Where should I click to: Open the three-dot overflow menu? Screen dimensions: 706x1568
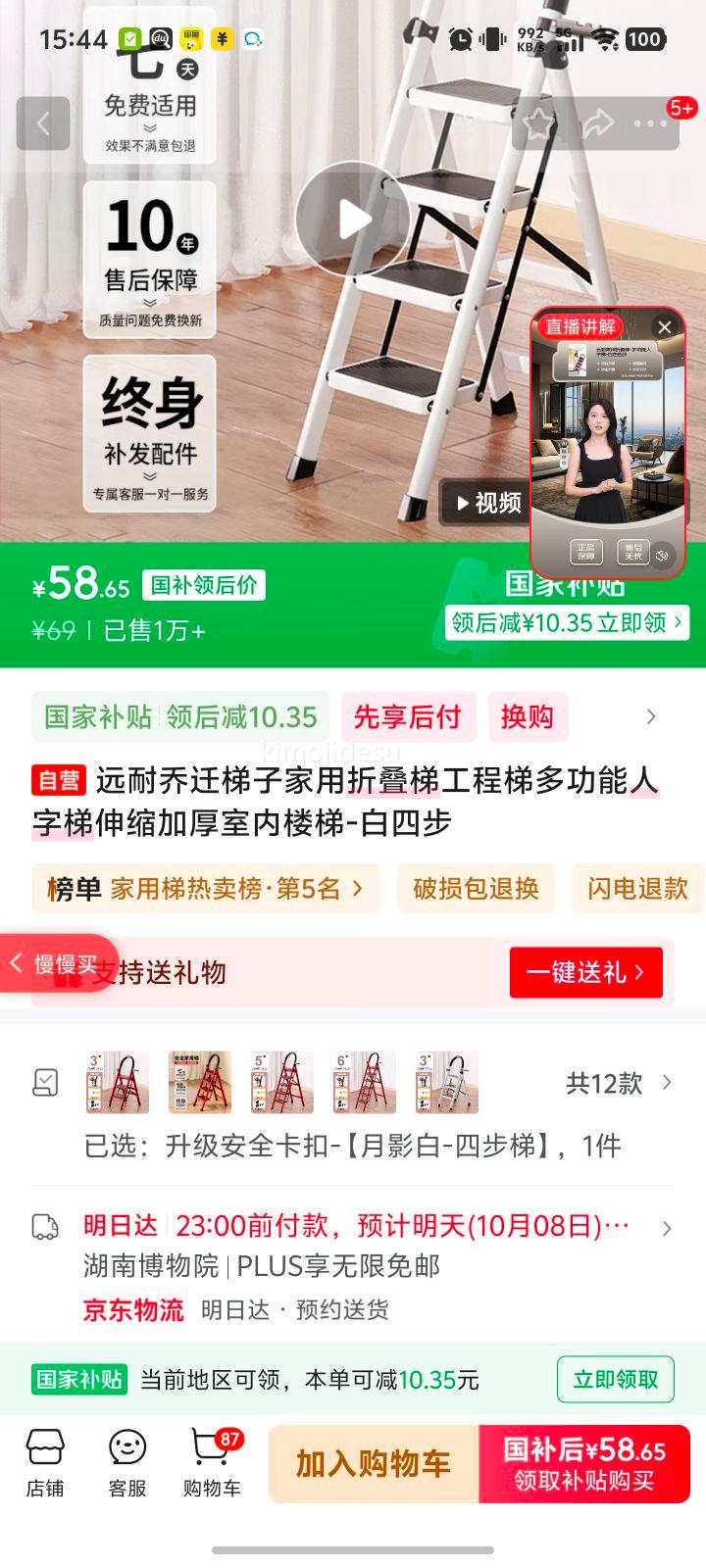651,123
